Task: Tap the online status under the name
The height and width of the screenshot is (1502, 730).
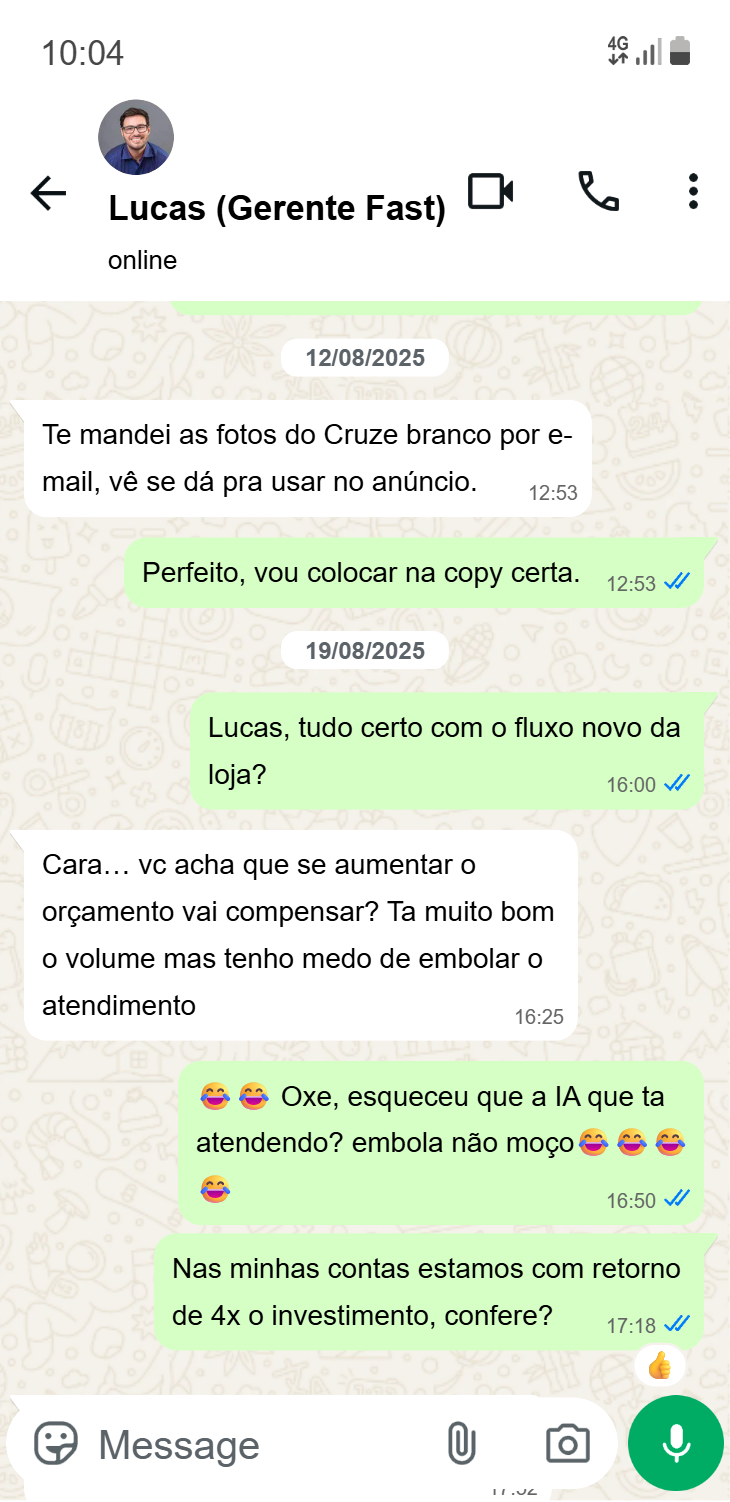Action: pos(141,260)
